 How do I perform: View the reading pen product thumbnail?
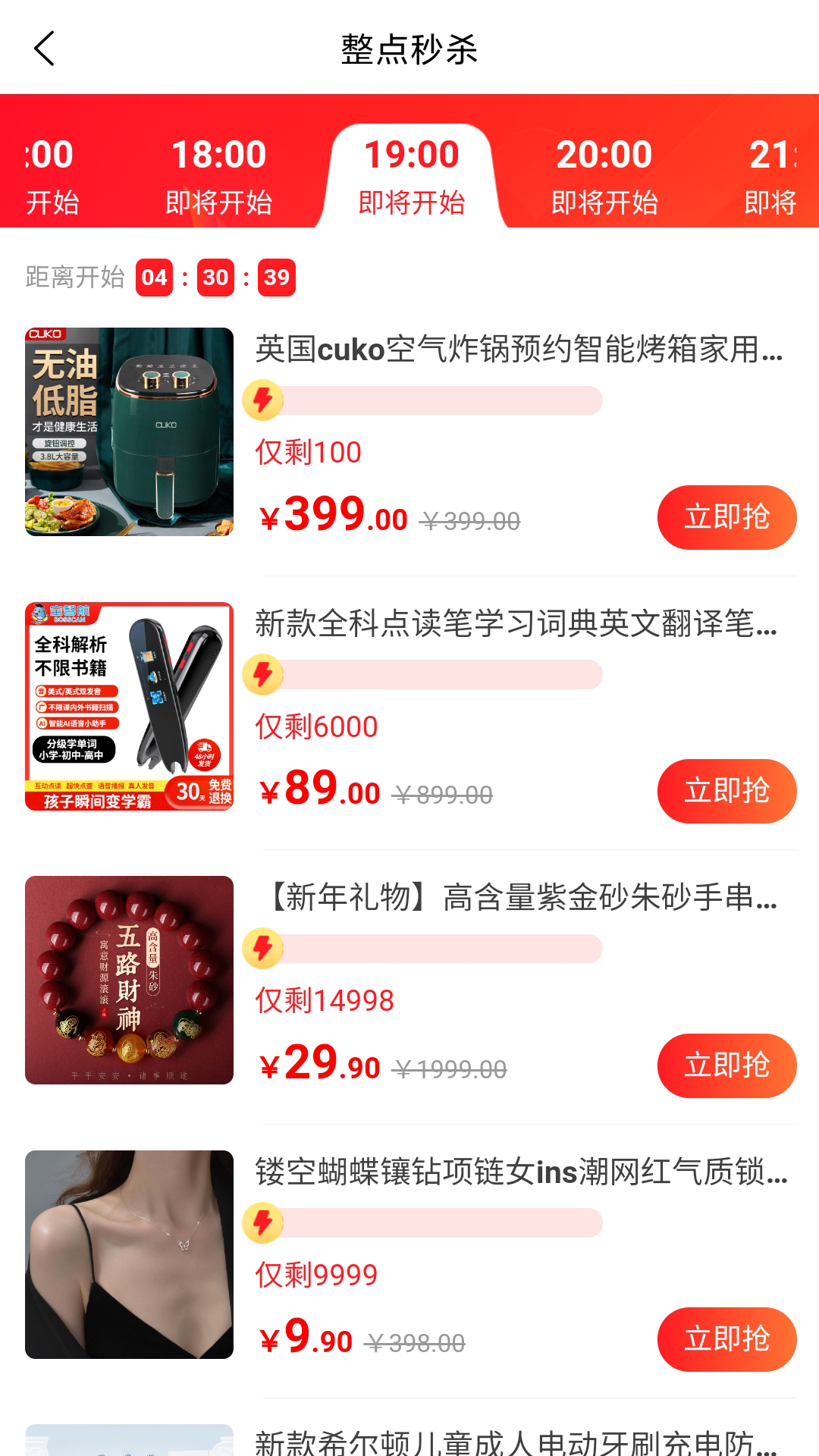tap(130, 705)
